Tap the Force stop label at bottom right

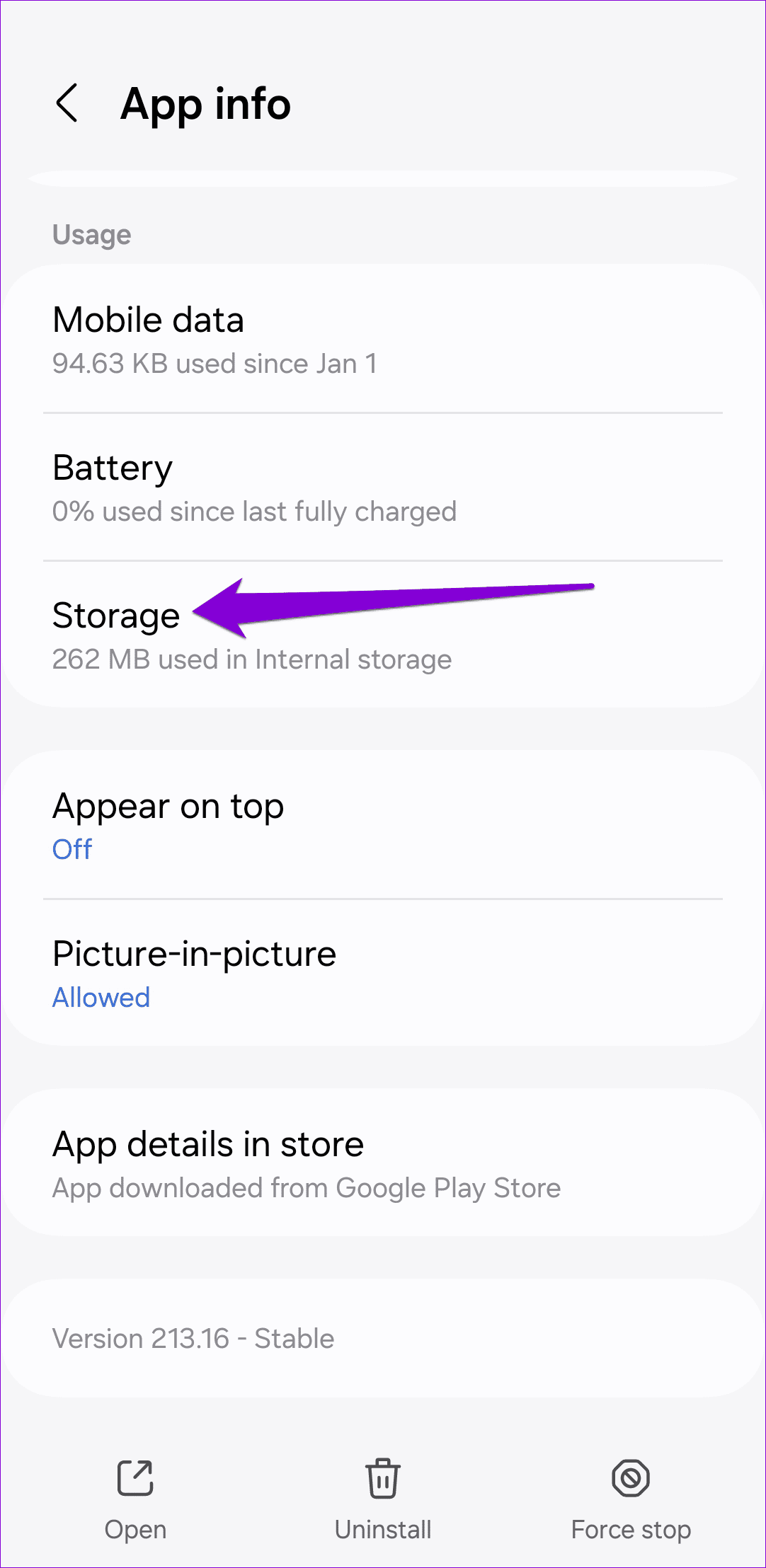point(629,1528)
